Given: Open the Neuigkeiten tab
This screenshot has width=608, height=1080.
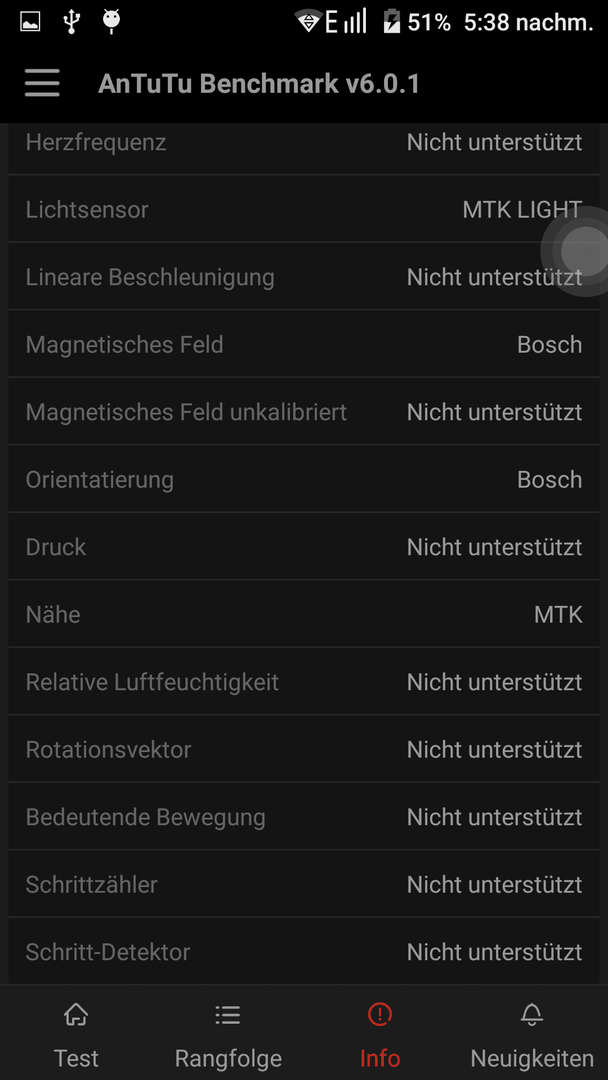Looking at the screenshot, I should point(532,1032).
